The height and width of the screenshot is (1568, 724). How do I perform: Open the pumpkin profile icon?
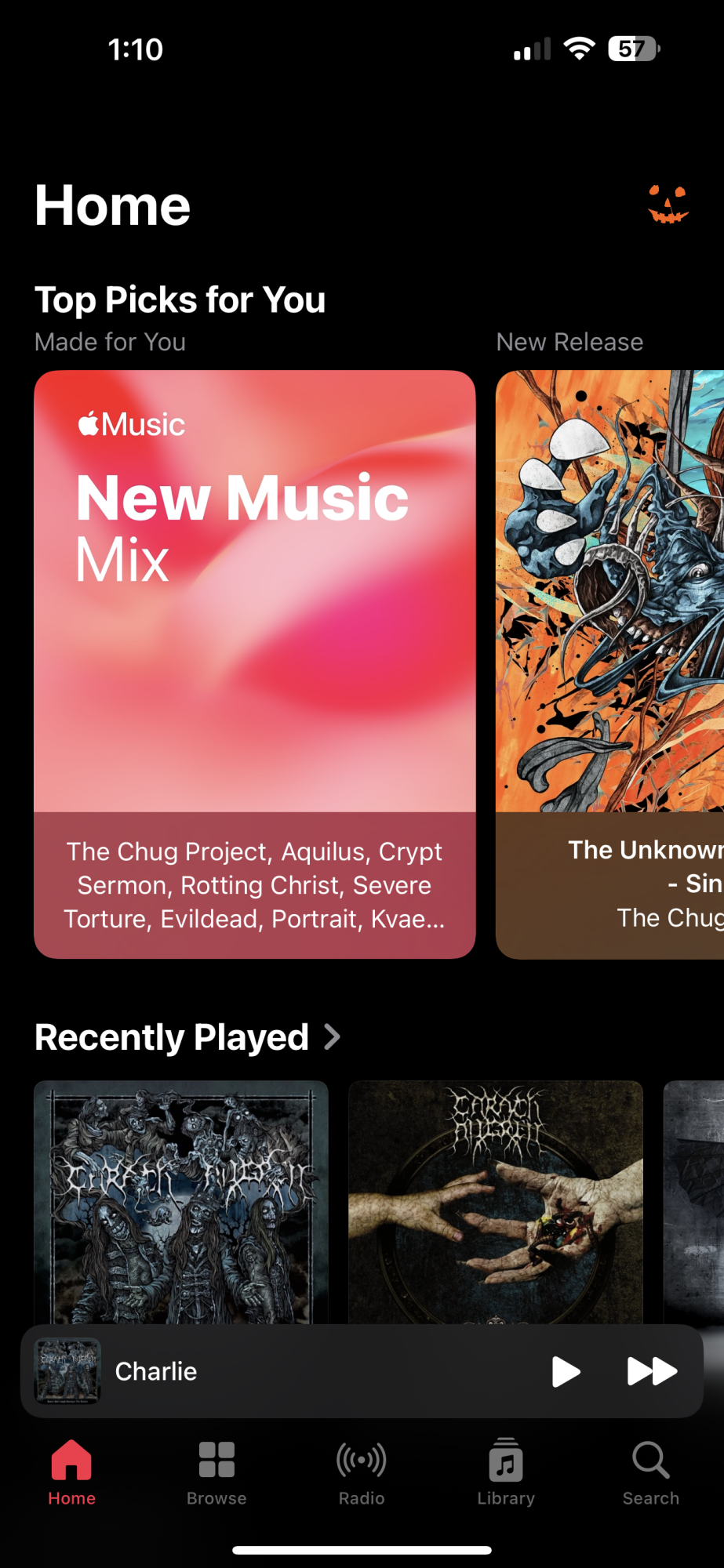[668, 205]
